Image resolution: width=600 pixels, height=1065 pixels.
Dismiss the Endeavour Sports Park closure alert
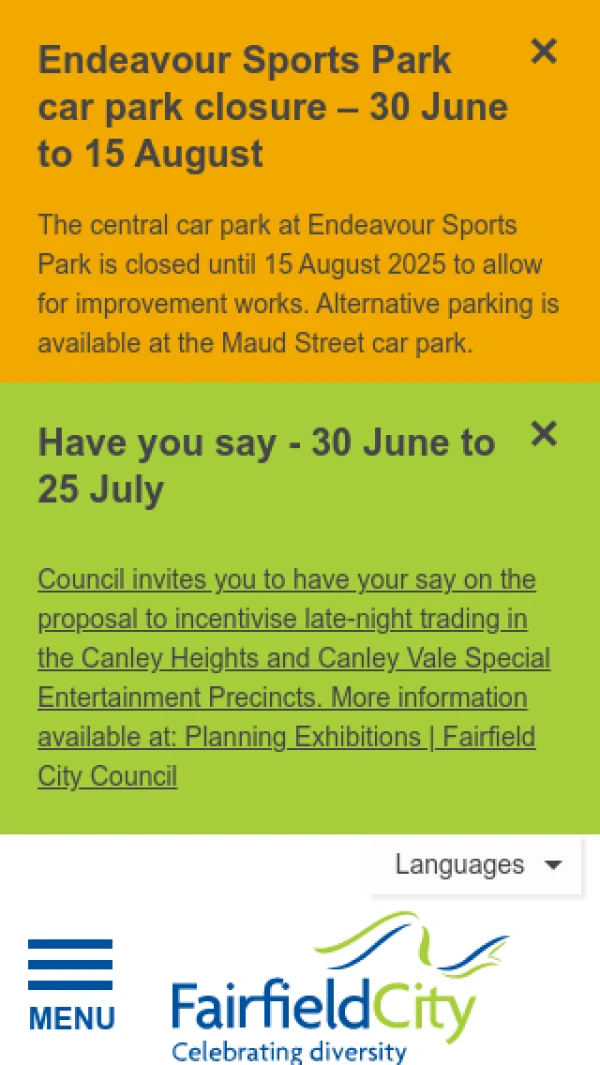[x=543, y=51]
